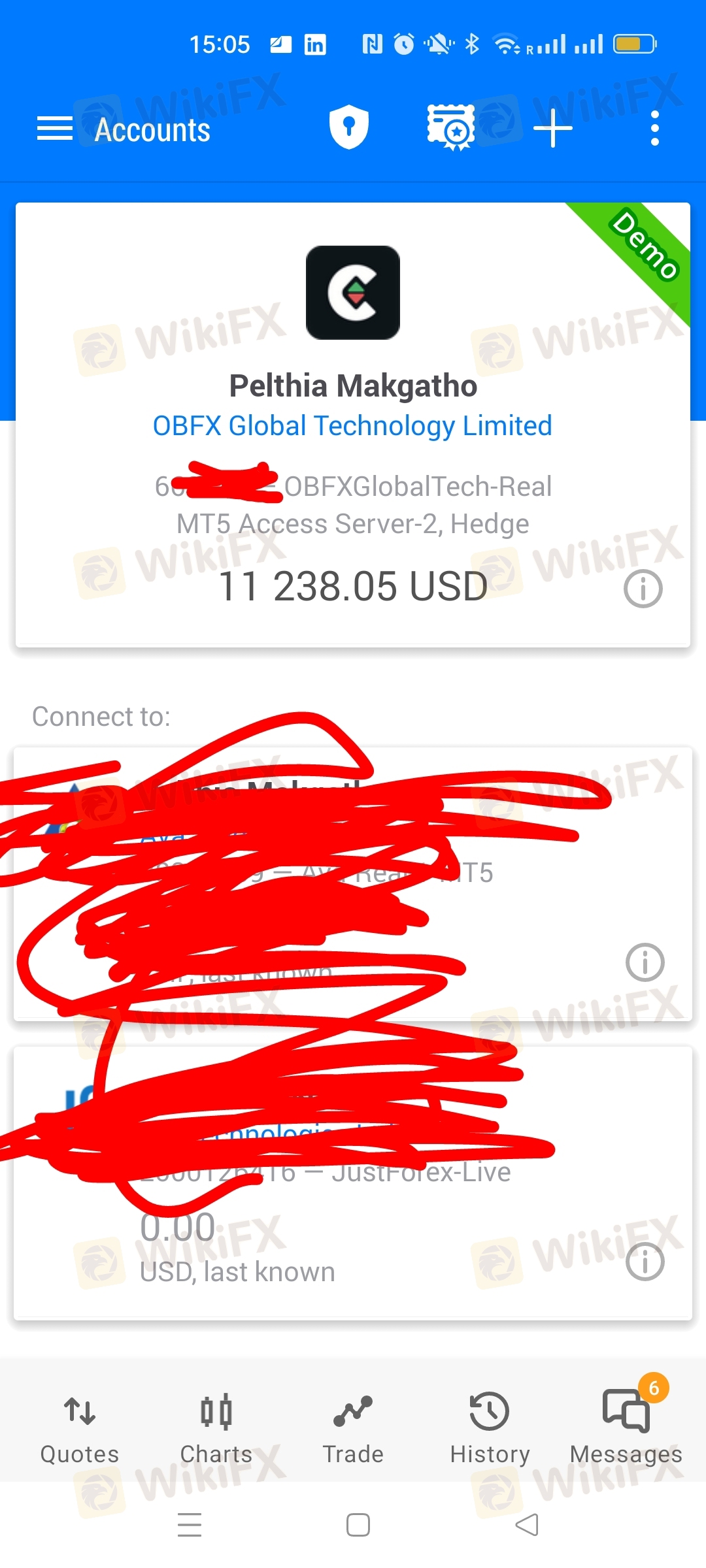
Task: Add a new account with plus icon
Action: pyautogui.click(x=553, y=129)
